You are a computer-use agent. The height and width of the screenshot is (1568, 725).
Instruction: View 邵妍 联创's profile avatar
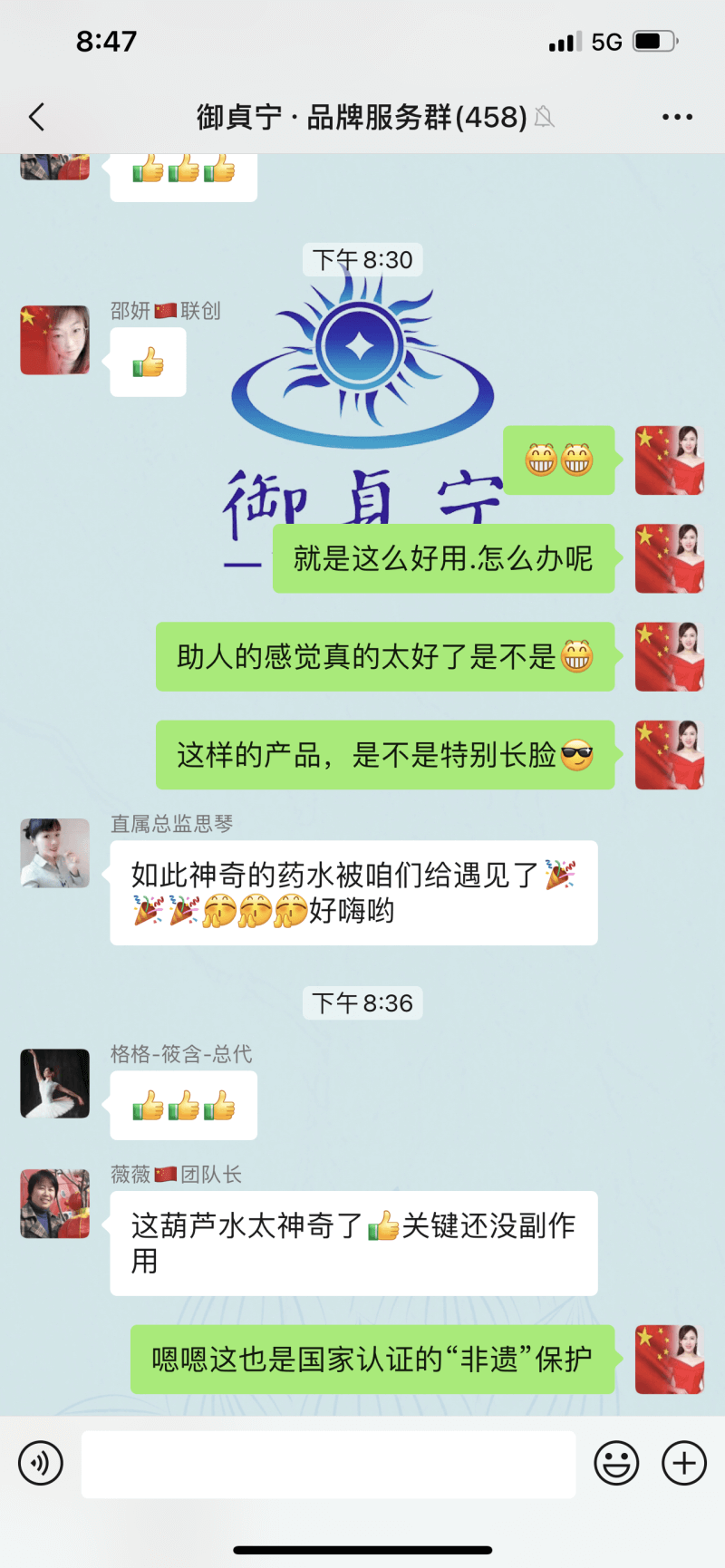[x=55, y=340]
